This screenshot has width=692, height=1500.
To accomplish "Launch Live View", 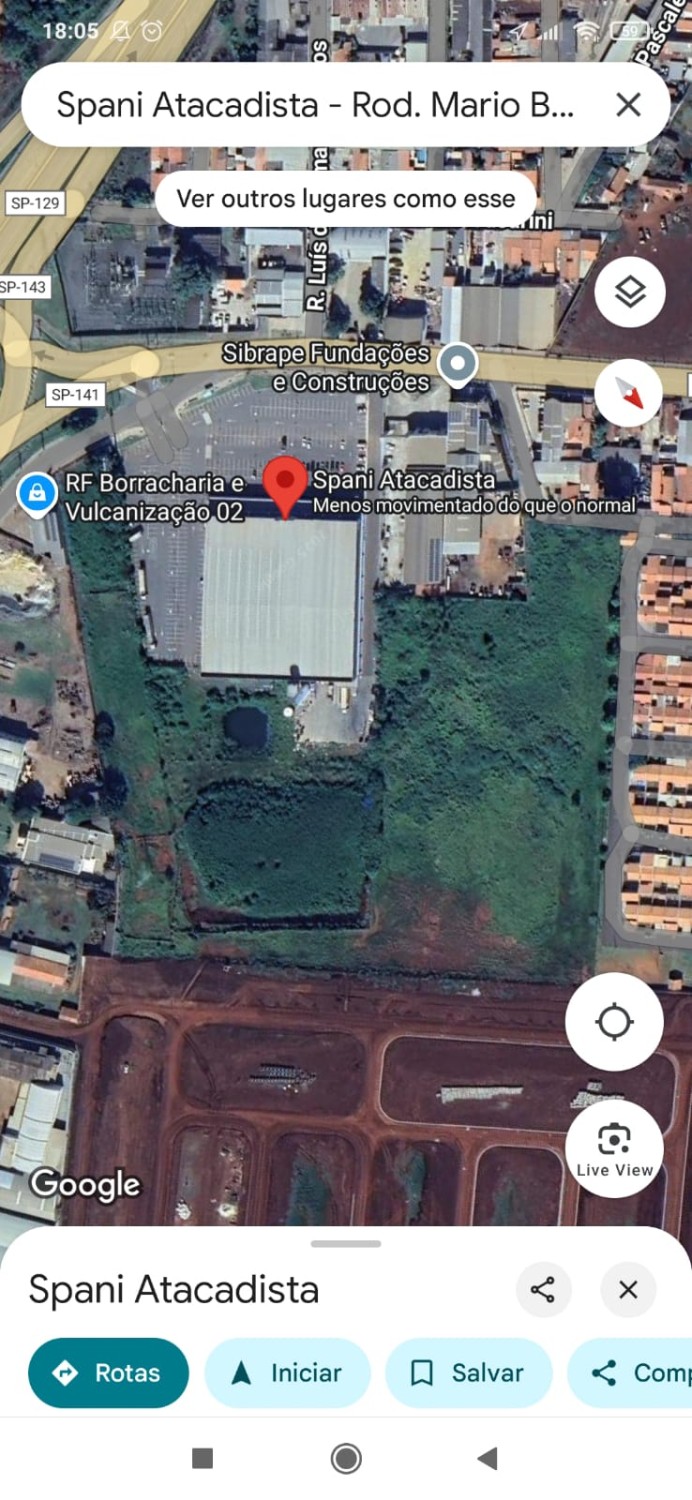I will 613,1148.
